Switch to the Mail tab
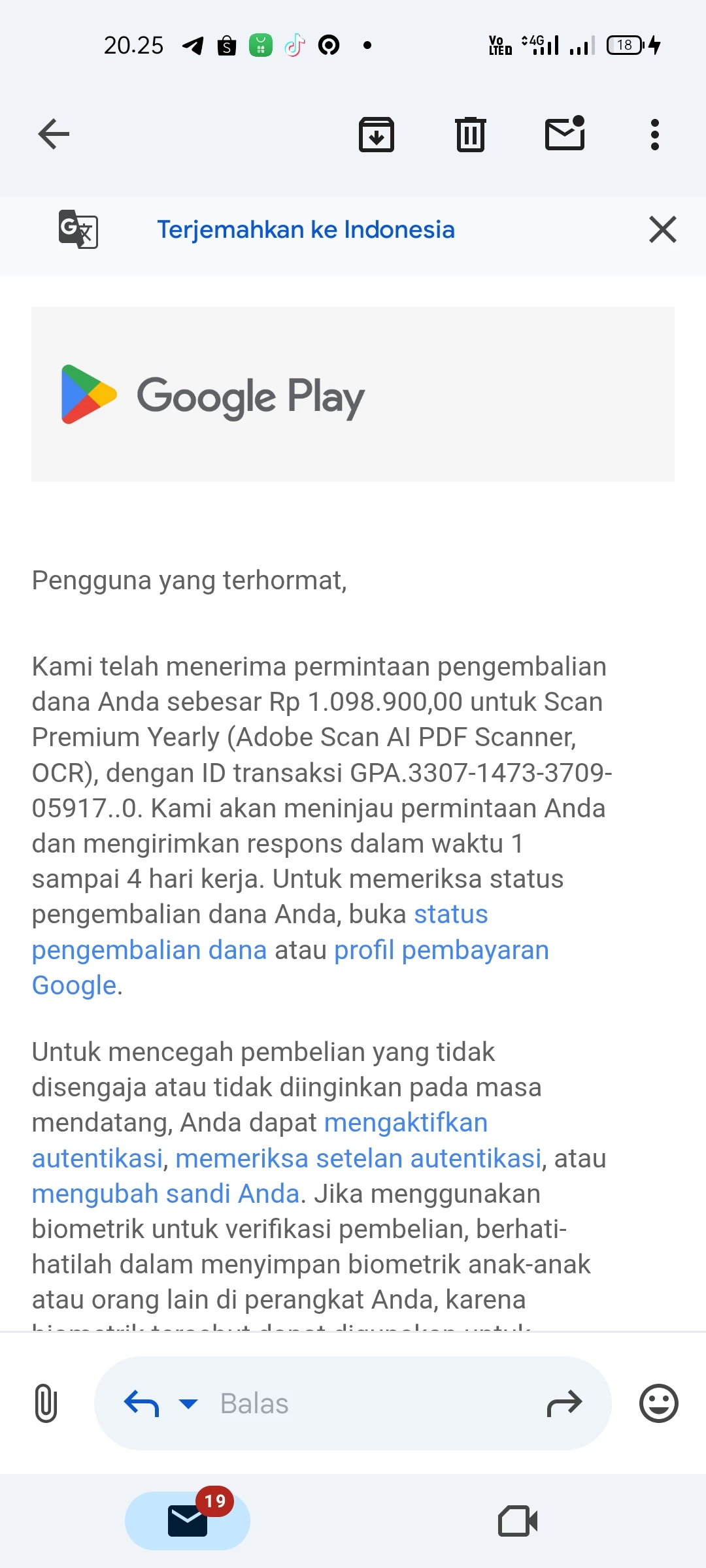Viewport: 706px width, 1568px height. tap(188, 1521)
